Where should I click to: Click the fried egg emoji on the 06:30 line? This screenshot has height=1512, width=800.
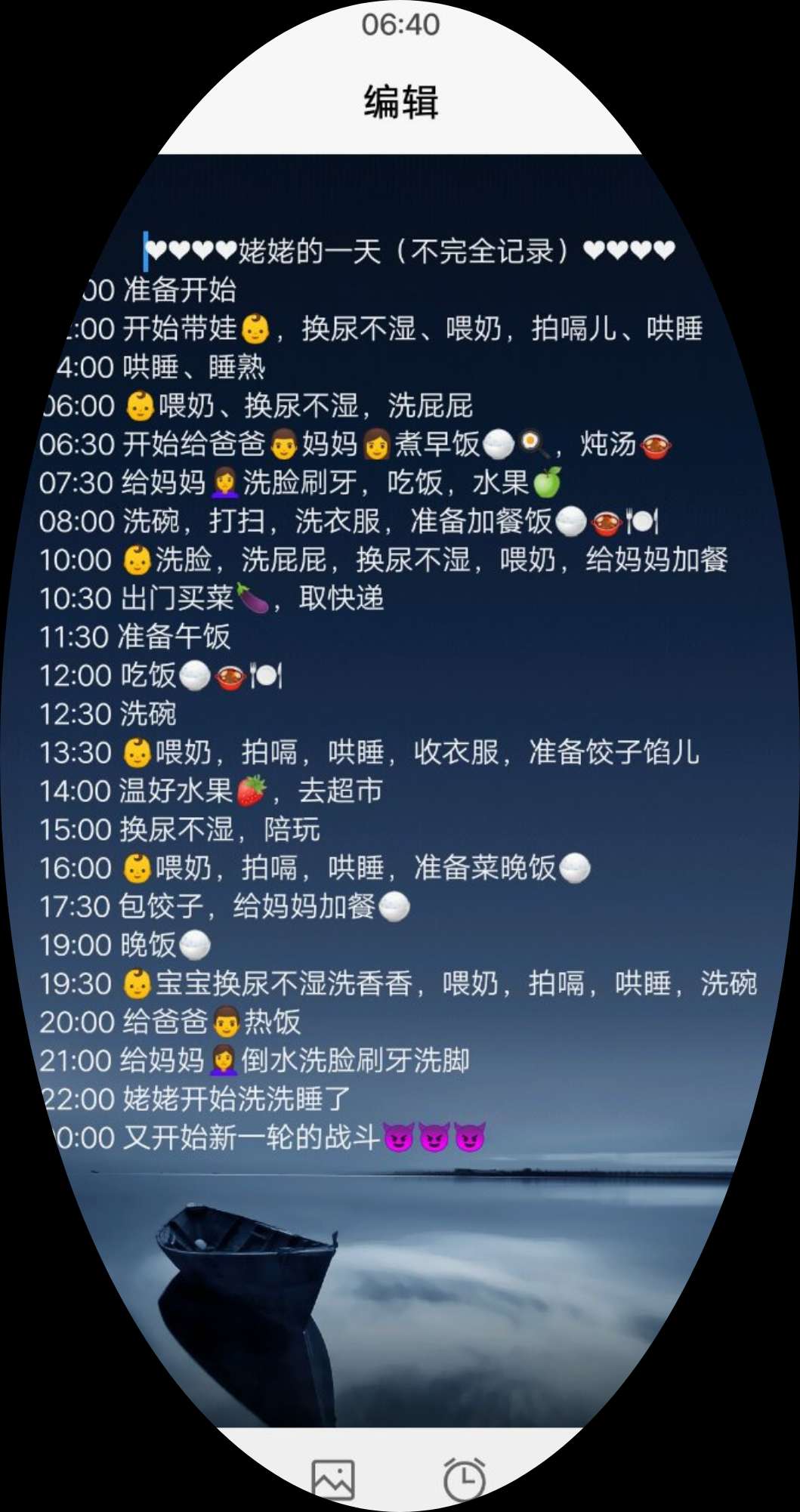(529, 443)
